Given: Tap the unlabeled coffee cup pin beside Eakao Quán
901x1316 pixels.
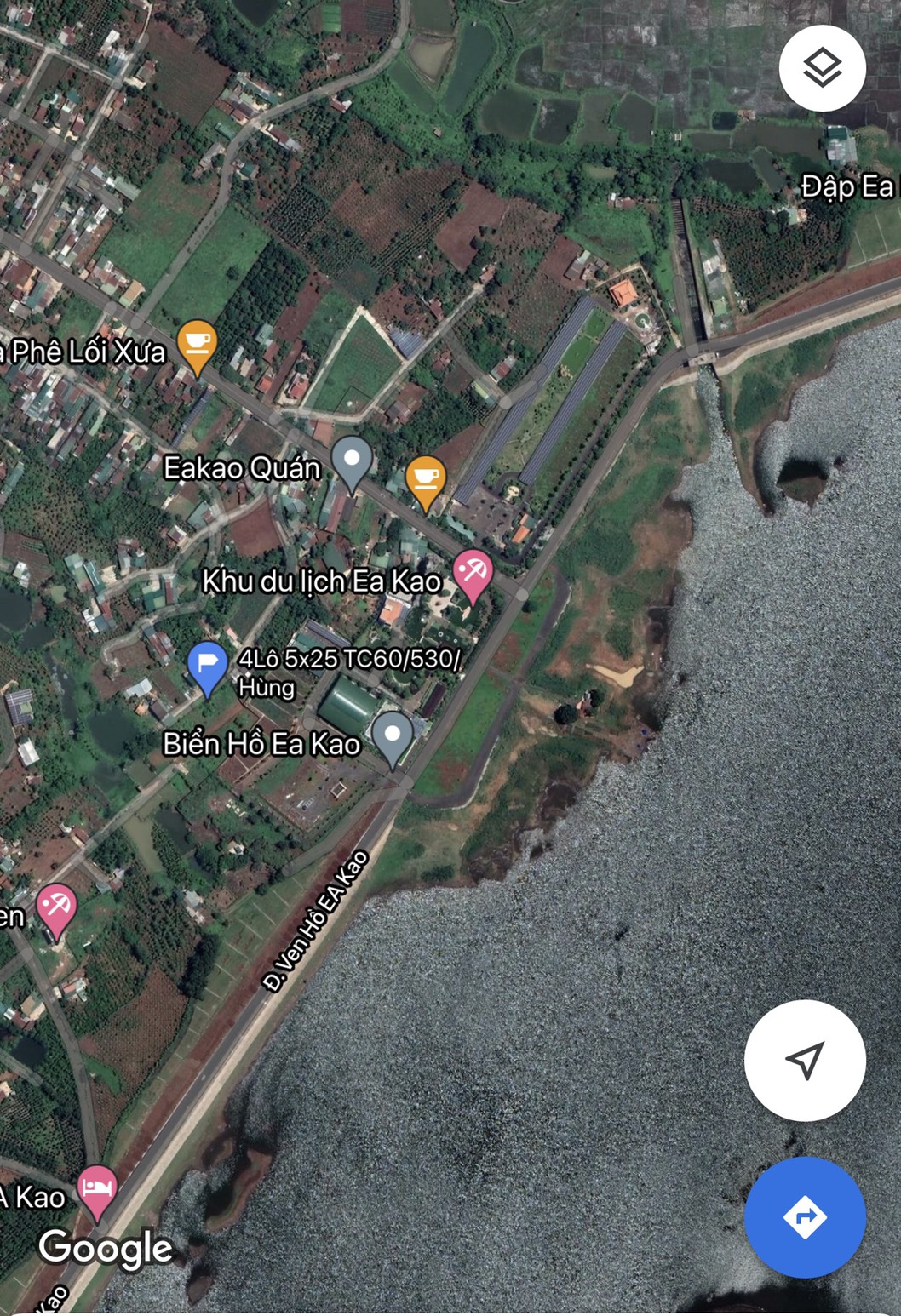Looking at the screenshot, I should pyautogui.click(x=426, y=479).
